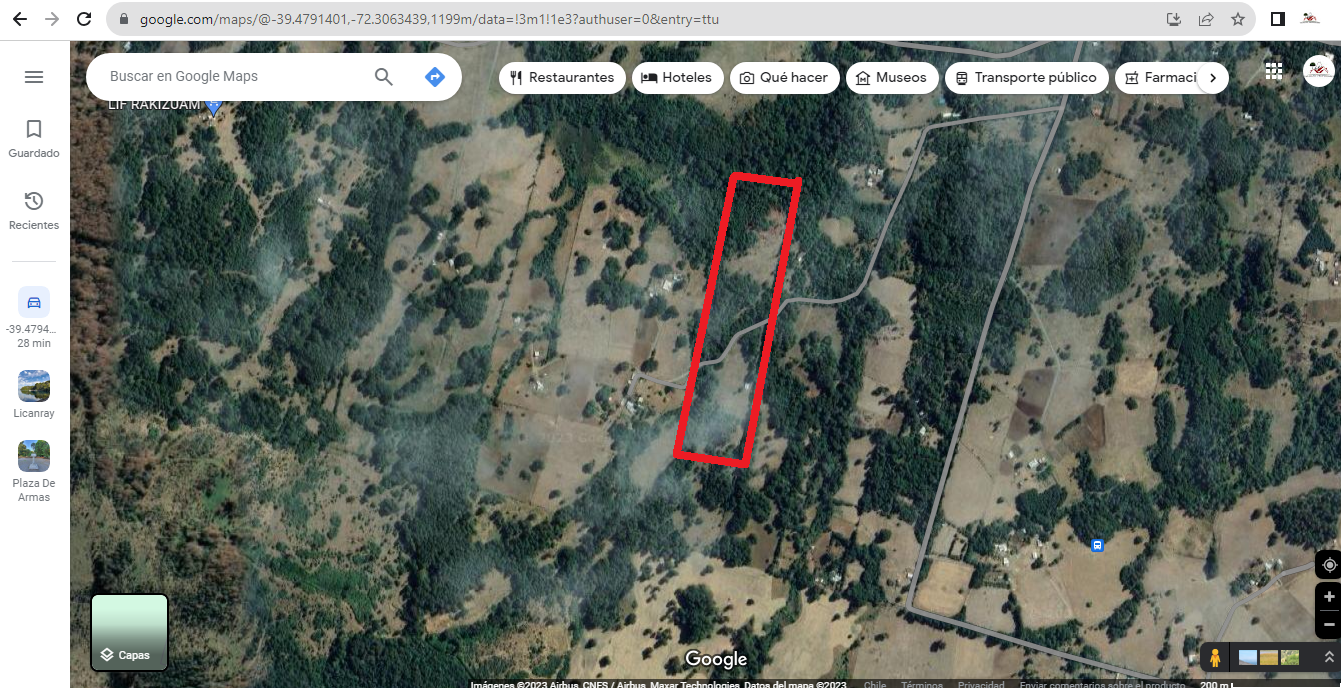1341x688 pixels.
Task: Select the Hoteles chip
Action: 677,77
